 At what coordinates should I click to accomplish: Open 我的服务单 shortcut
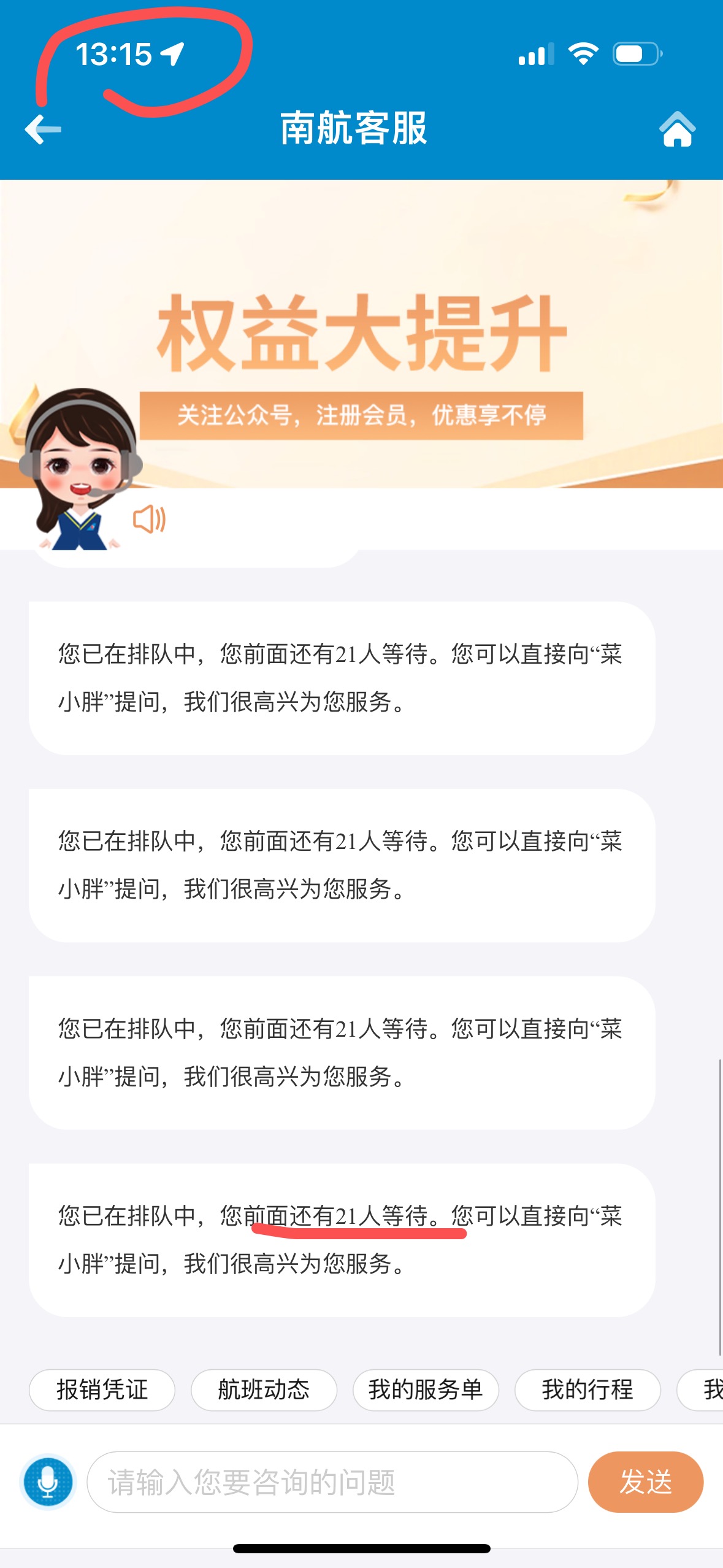(426, 1389)
